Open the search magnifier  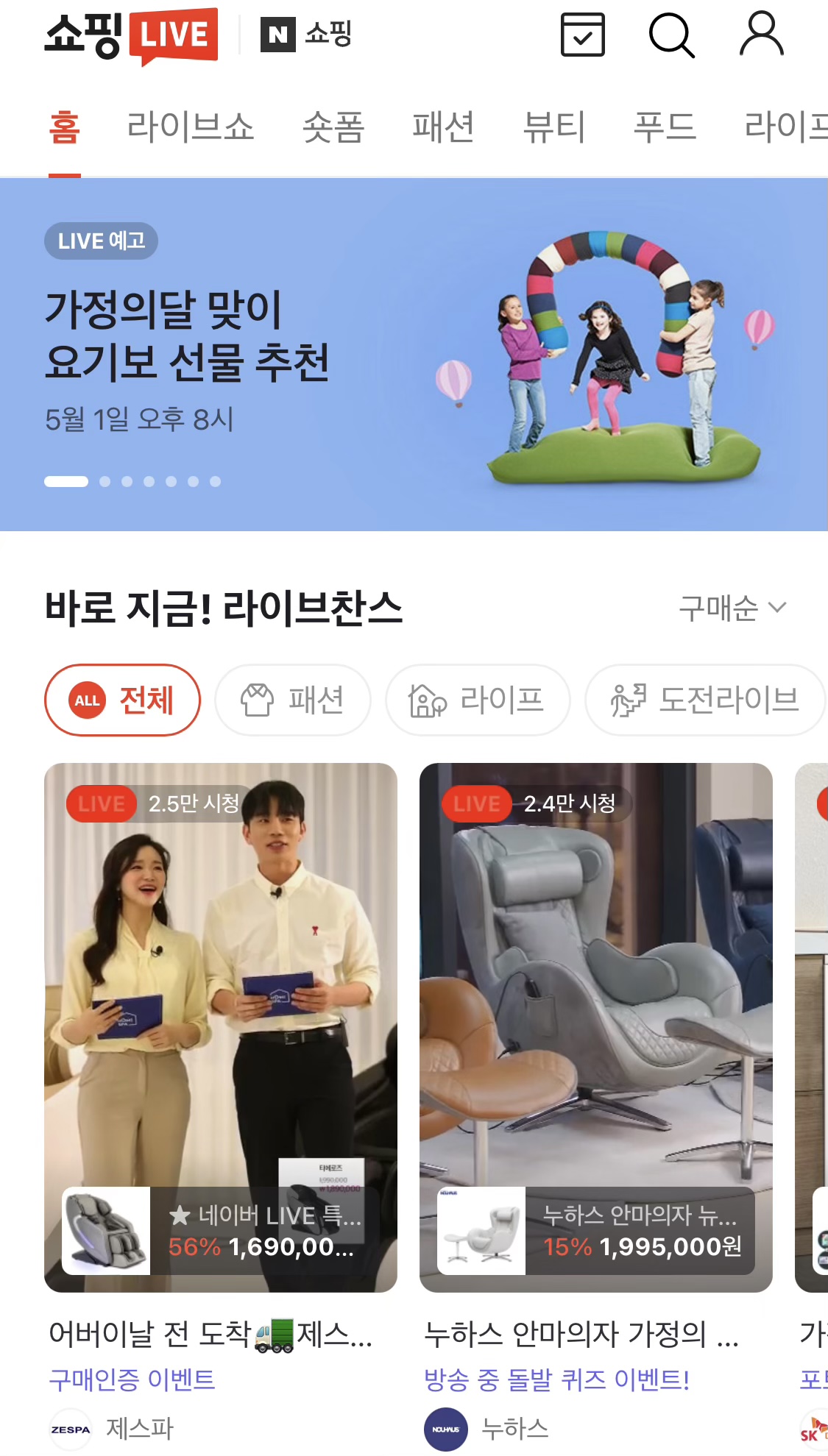tap(671, 35)
